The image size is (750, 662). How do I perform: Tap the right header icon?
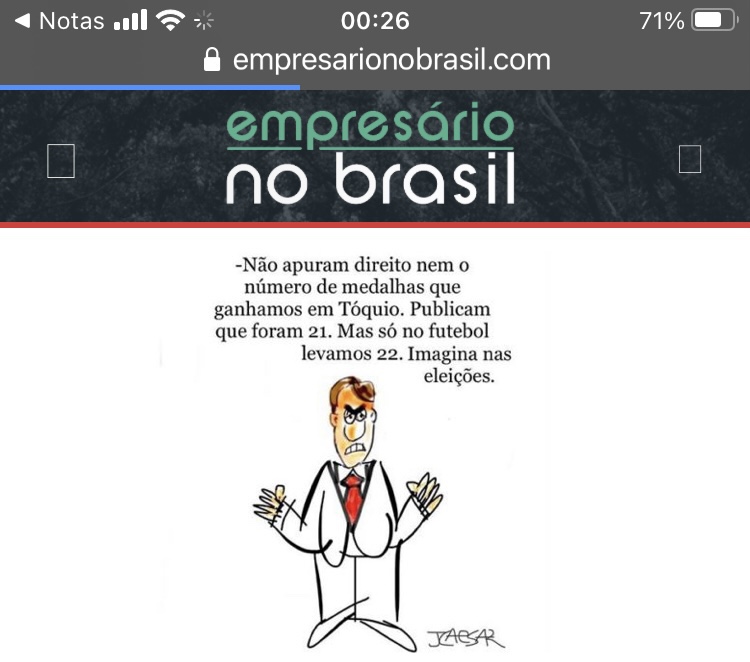click(689, 159)
